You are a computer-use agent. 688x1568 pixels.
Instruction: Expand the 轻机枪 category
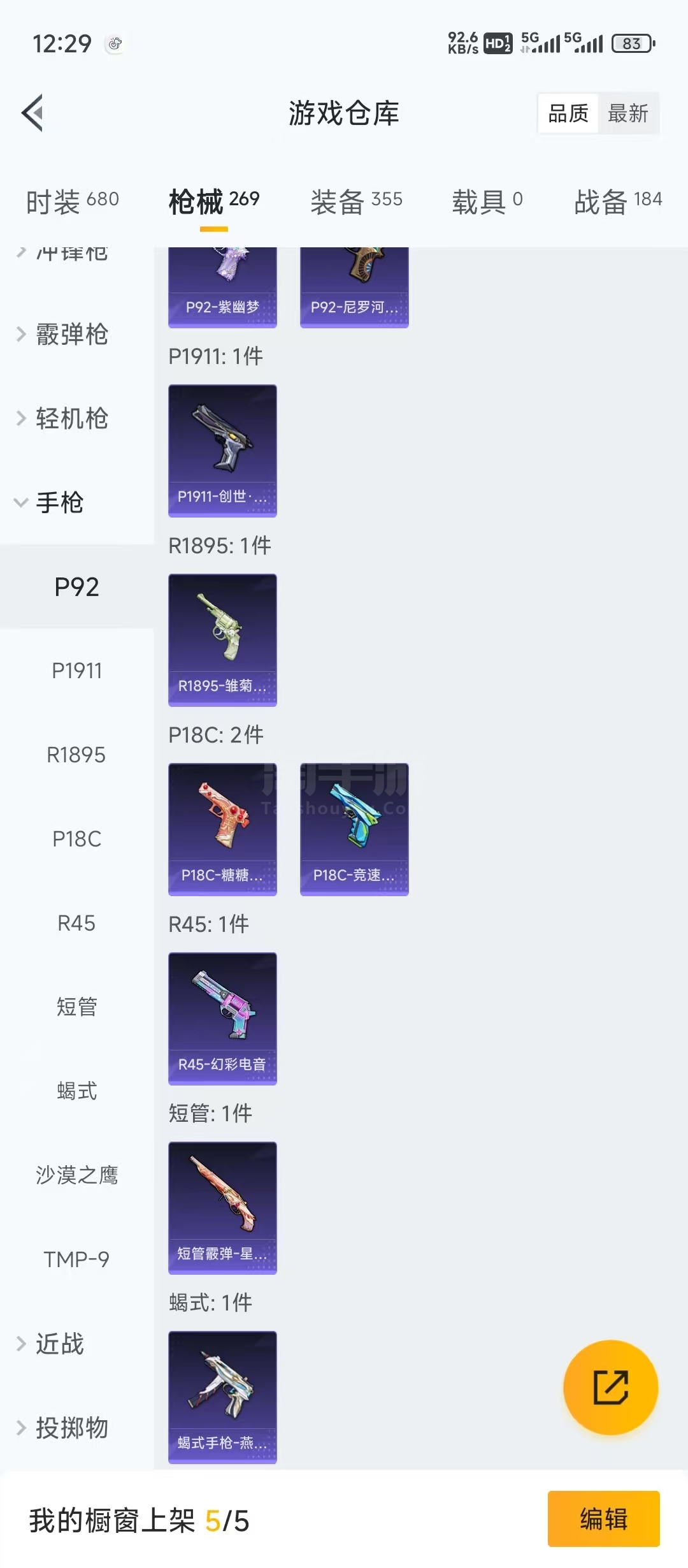(71, 419)
